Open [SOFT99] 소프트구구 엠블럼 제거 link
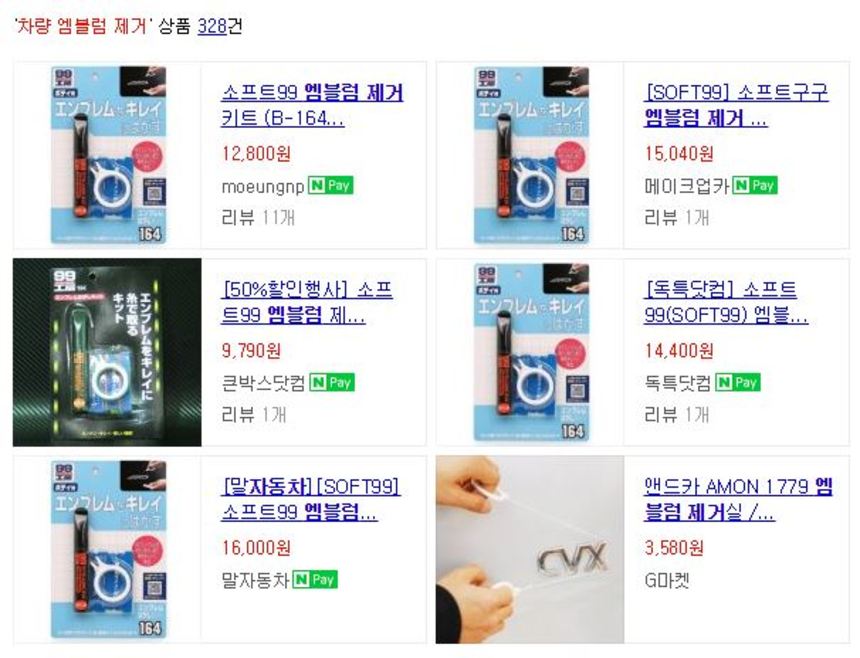Screen dimensions: 860x658 coord(735,105)
